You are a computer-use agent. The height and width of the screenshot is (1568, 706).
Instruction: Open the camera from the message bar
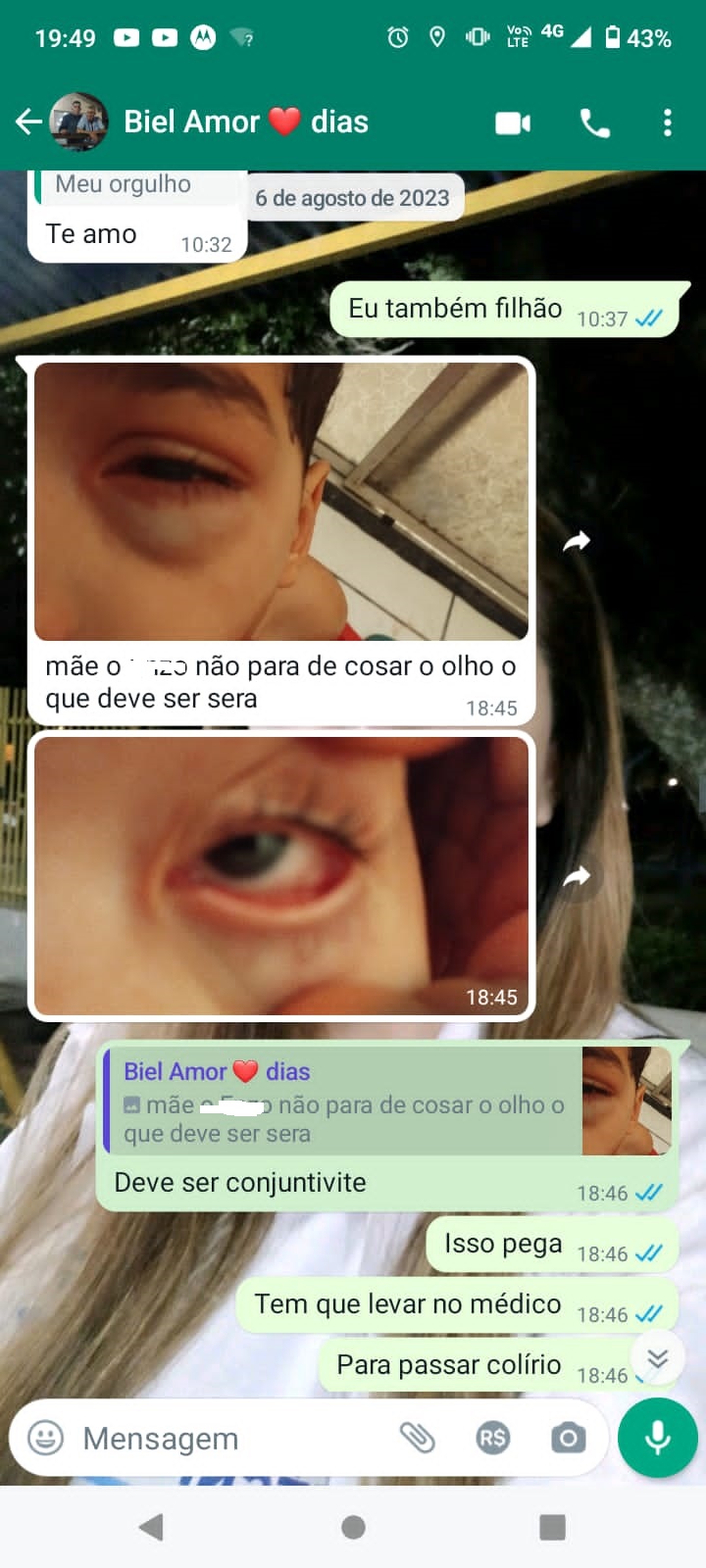click(568, 1438)
